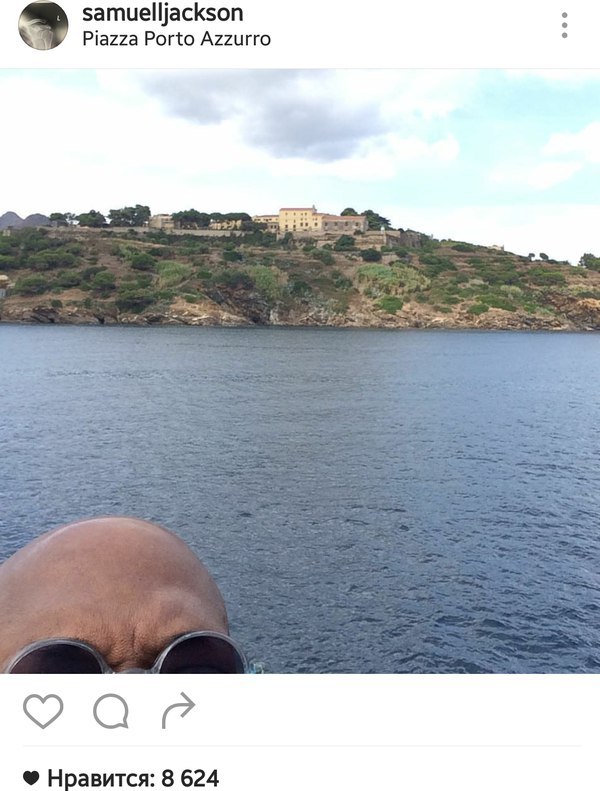The height and width of the screenshot is (791, 600).
Task: Open the Piazza Porto Azzurro location
Action: click(x=176, y=39)
